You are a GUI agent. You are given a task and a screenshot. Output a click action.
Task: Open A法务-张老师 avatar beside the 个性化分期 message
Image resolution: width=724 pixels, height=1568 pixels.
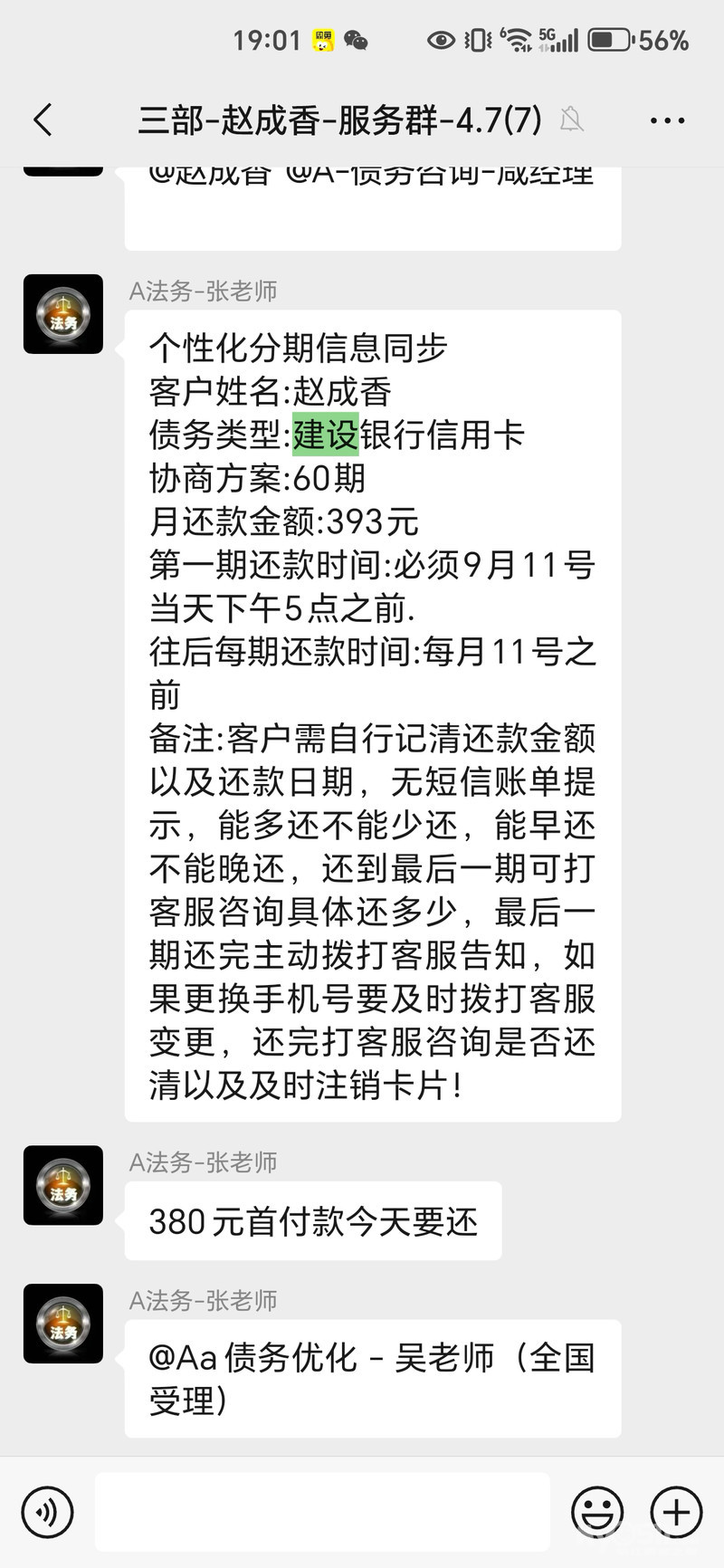click(x=63, y=314)
